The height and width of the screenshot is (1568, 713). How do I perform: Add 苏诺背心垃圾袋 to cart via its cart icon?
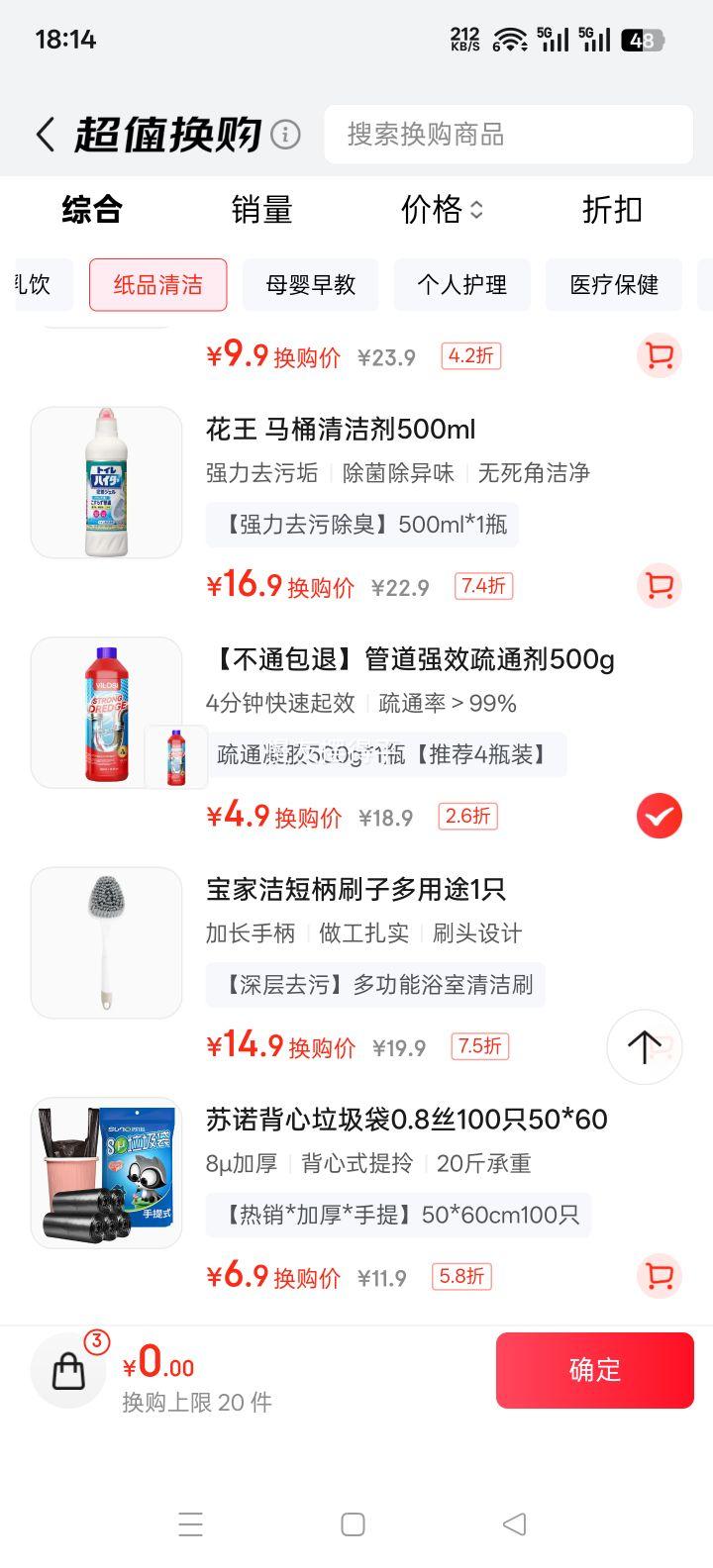(x=660, y=1276)
